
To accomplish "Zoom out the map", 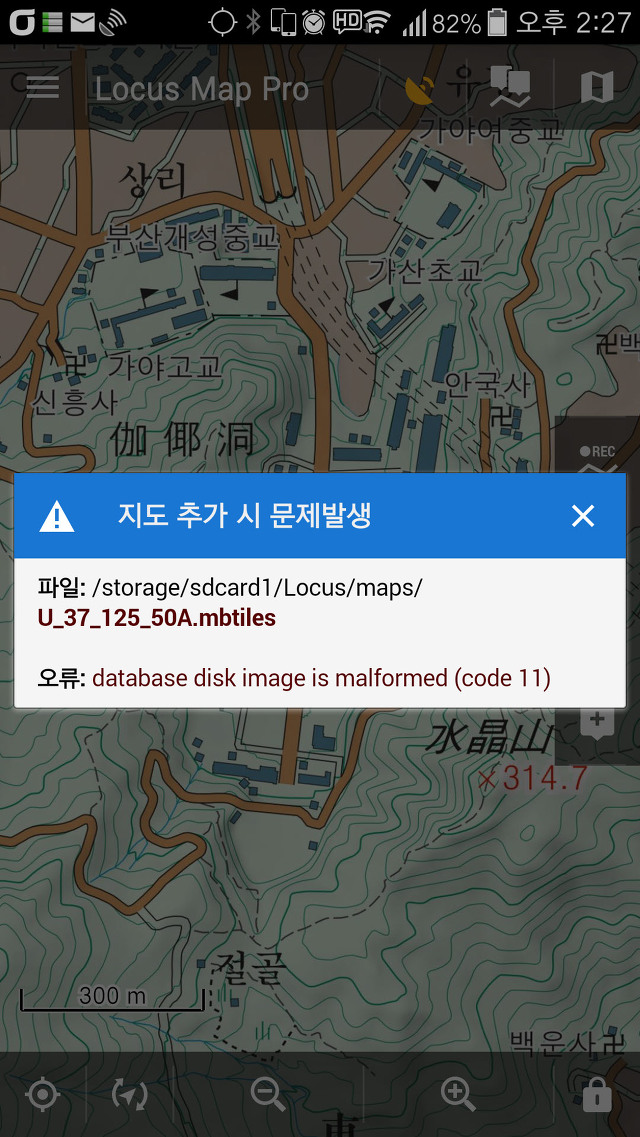I will click(268, 1094).
